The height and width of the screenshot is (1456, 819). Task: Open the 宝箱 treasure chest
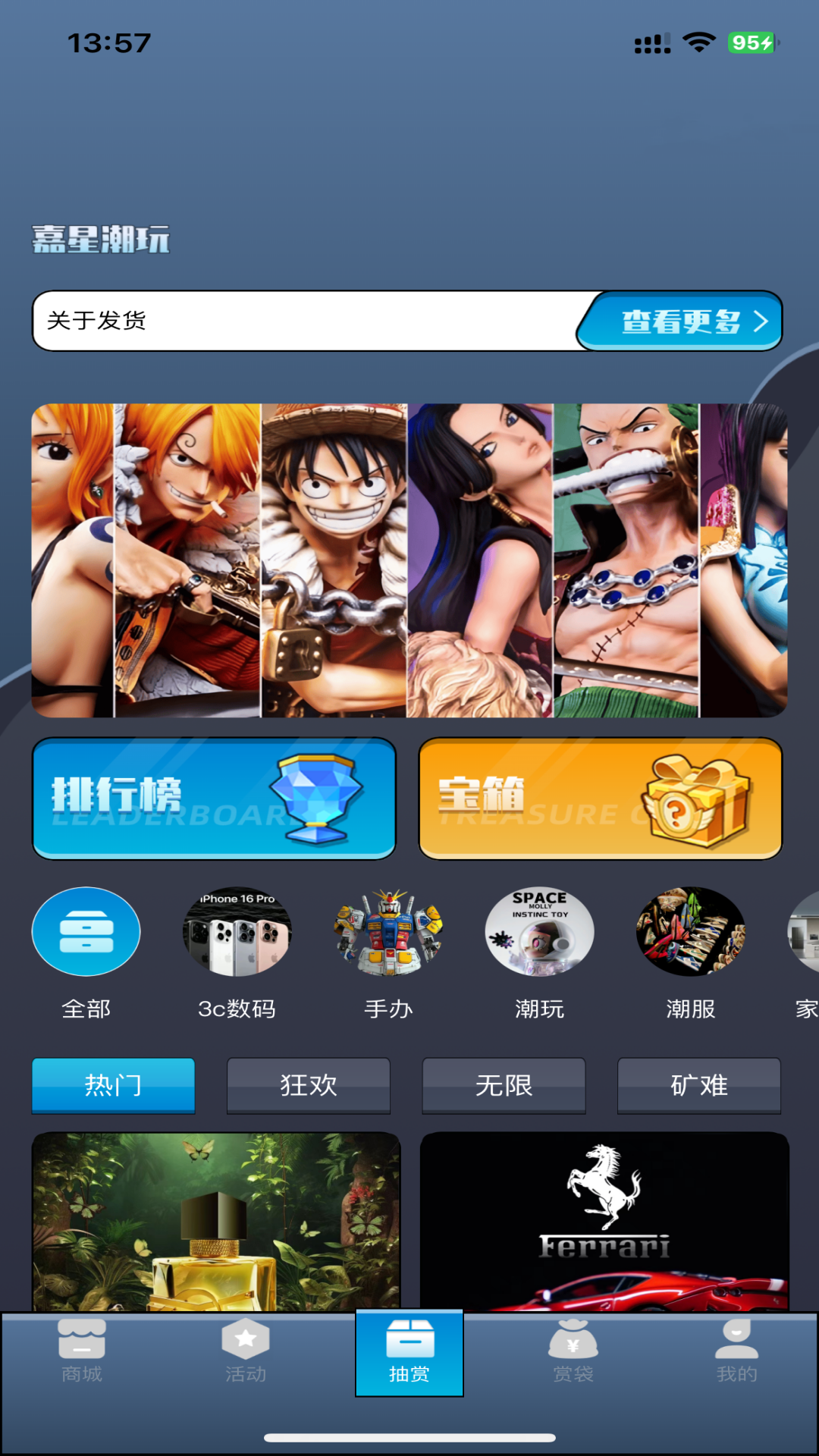coord(600,799)
